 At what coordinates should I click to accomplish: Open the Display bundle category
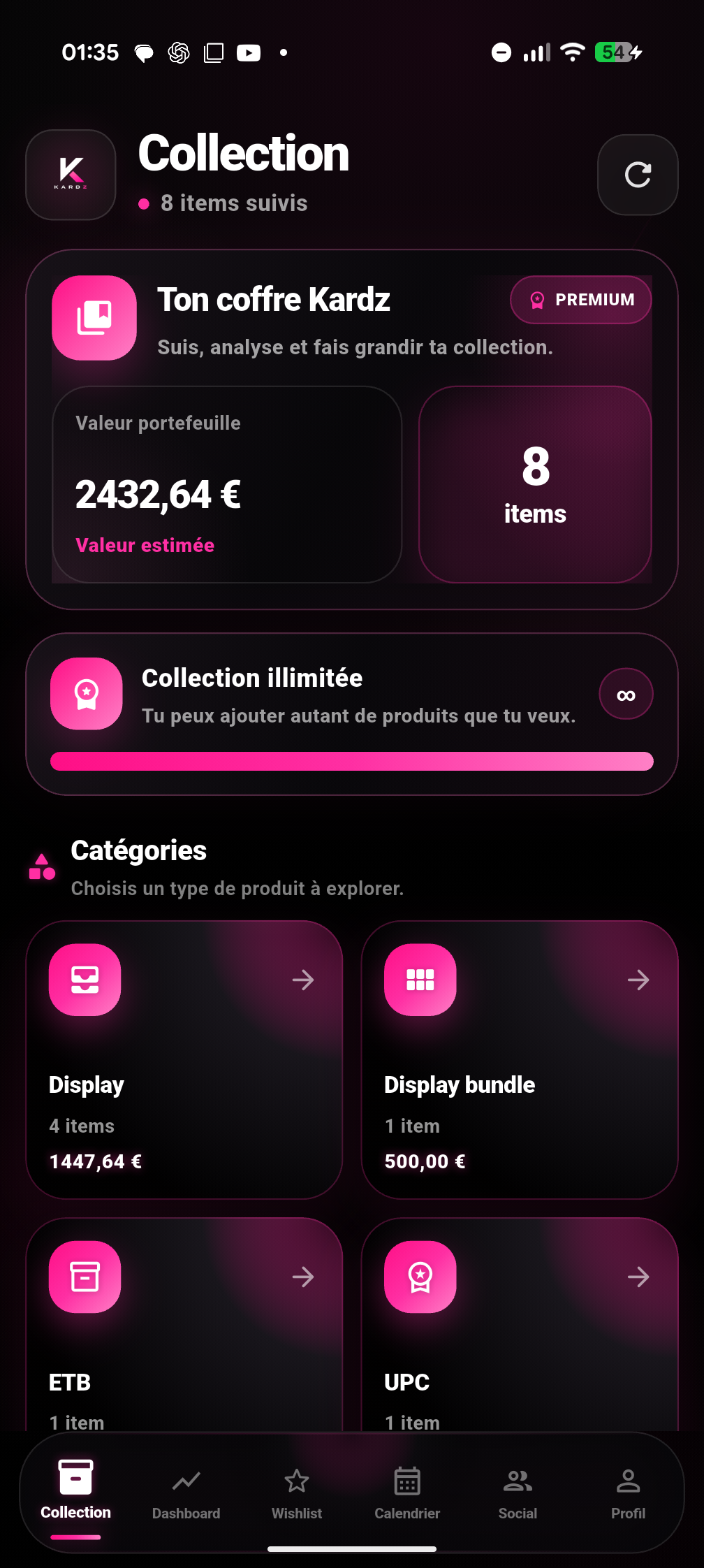coord(520,1060)
